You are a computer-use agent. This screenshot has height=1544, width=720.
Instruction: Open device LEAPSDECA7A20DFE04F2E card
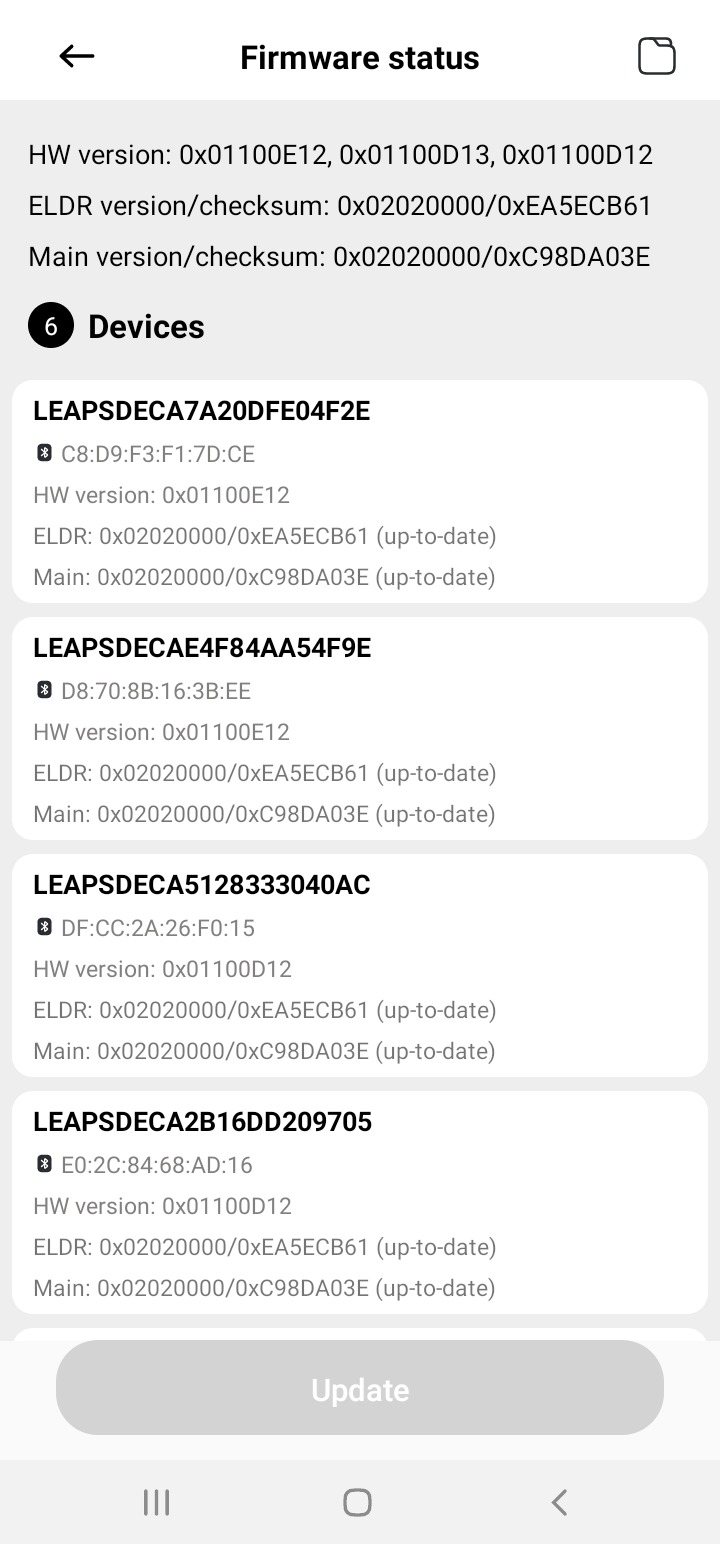tap(360, 491)
